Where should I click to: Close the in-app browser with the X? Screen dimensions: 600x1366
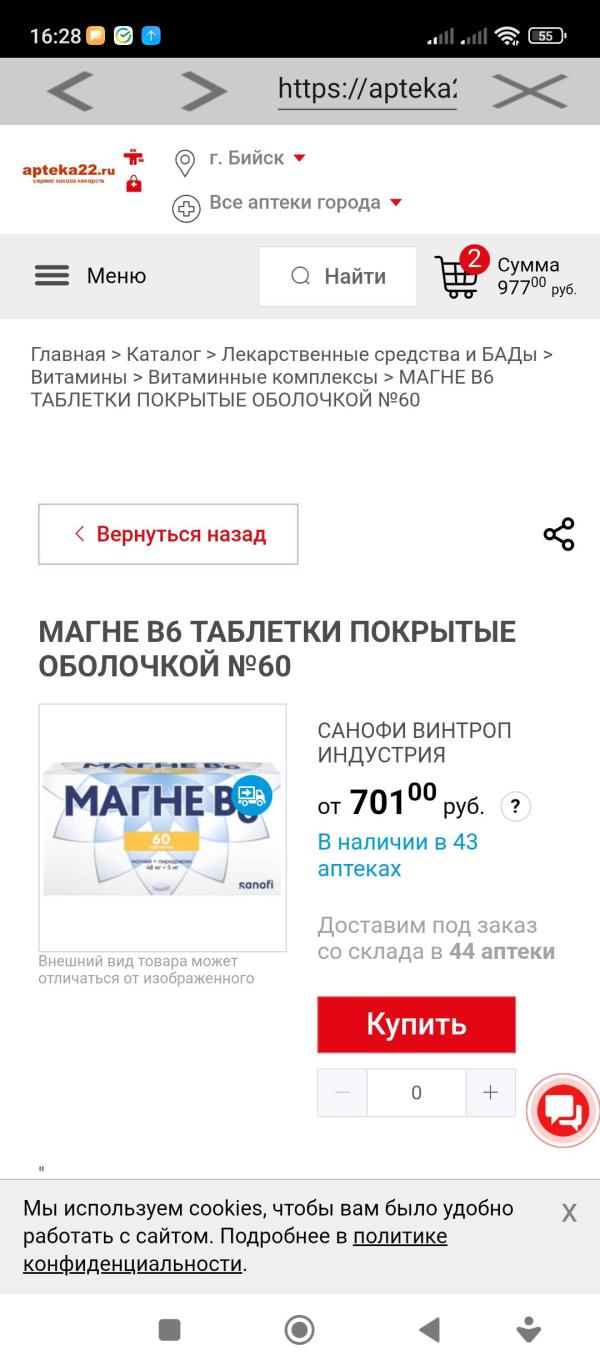pos(529,92)
